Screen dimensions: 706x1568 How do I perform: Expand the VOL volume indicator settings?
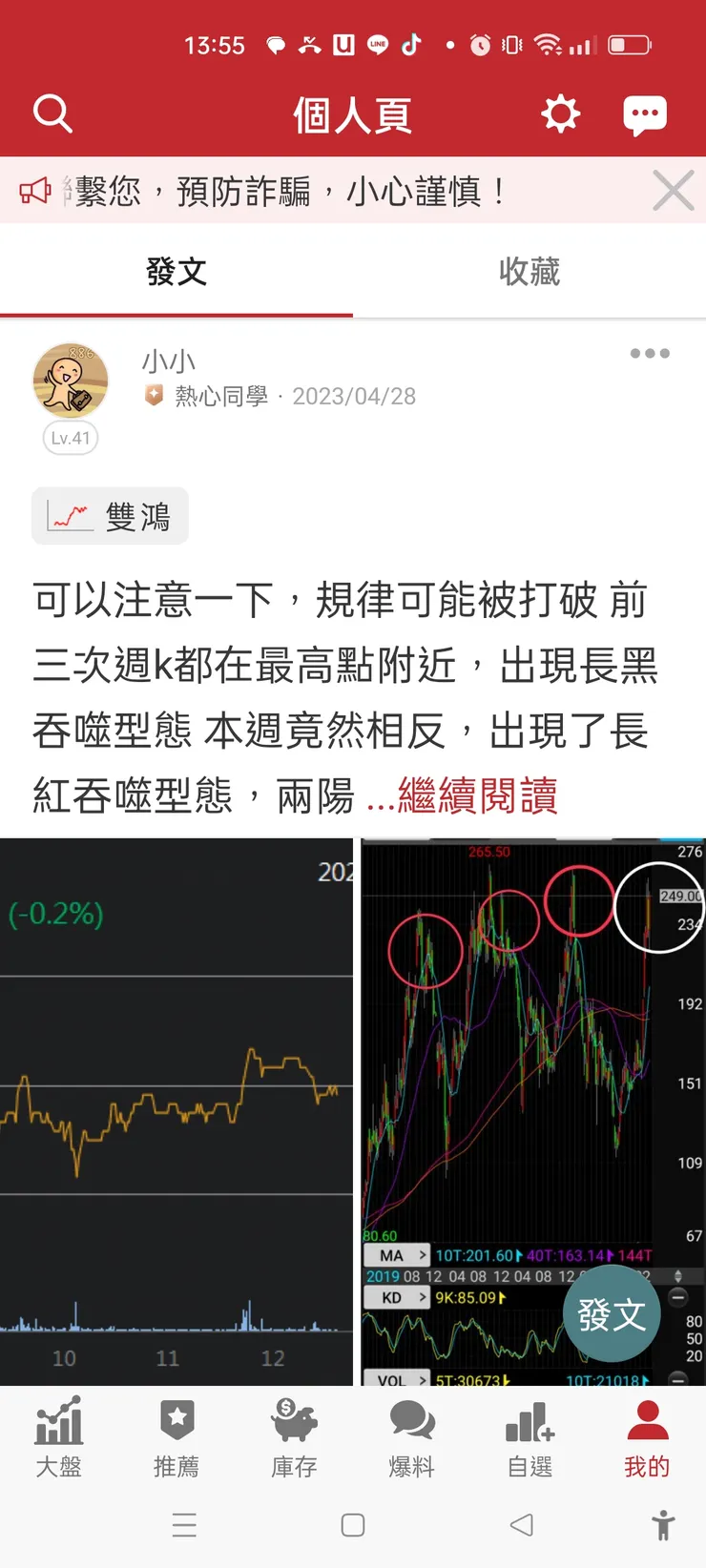pos(398,1380)
